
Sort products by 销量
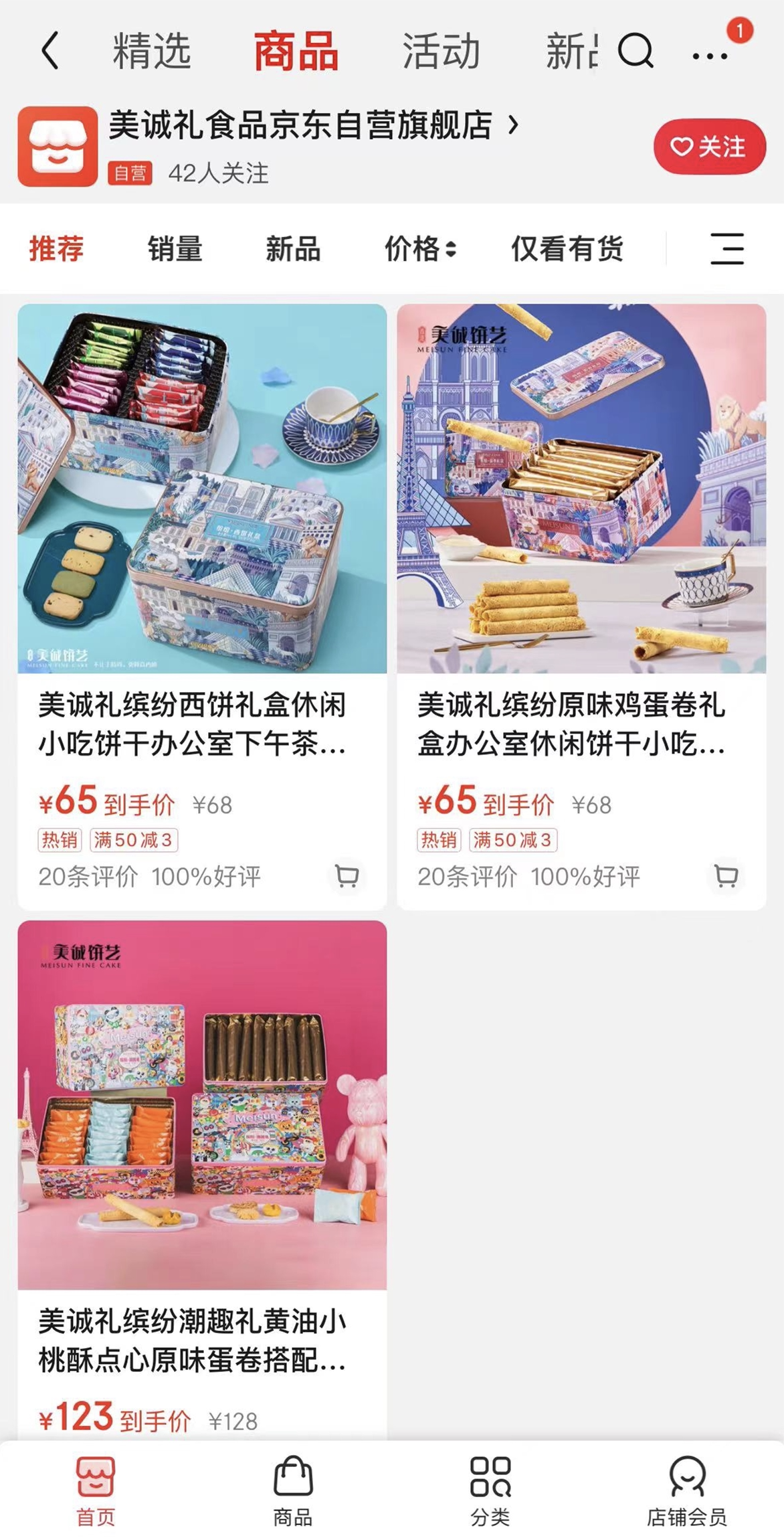(175, 249)
